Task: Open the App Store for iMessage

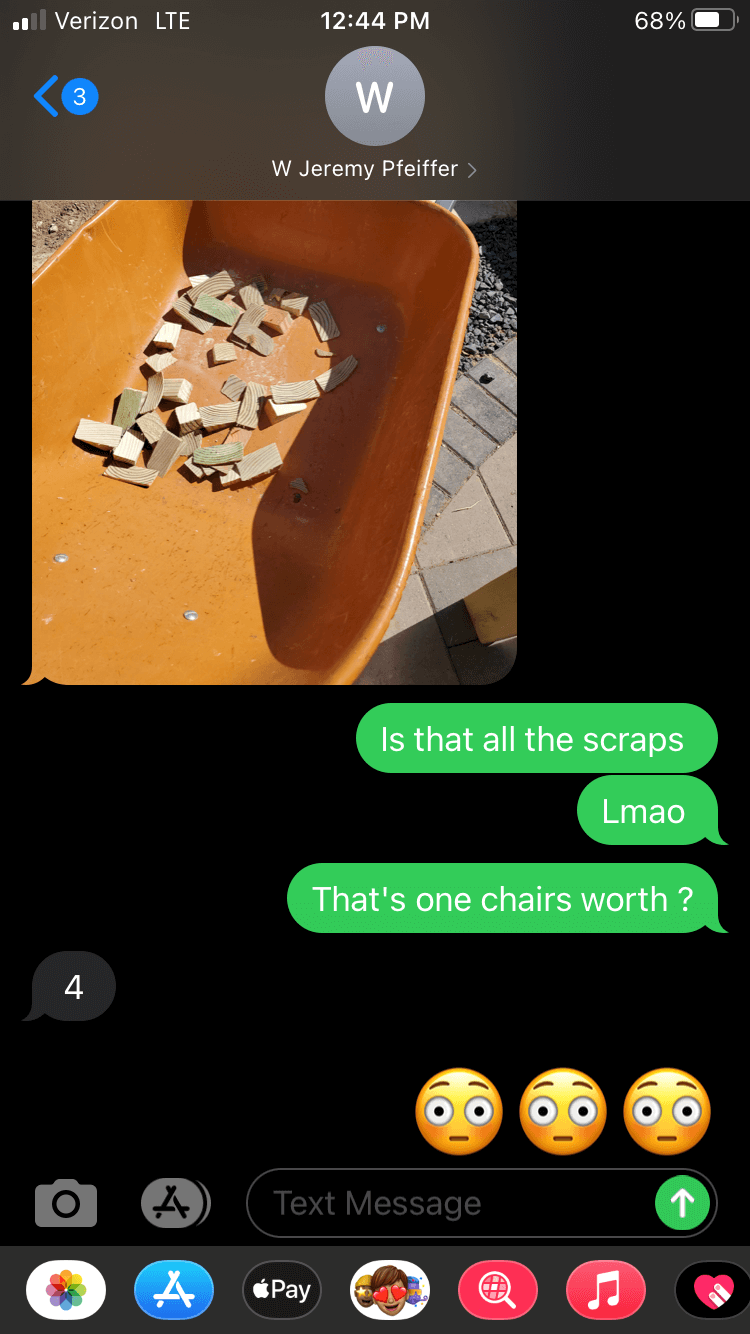Action: [174, 1290]
